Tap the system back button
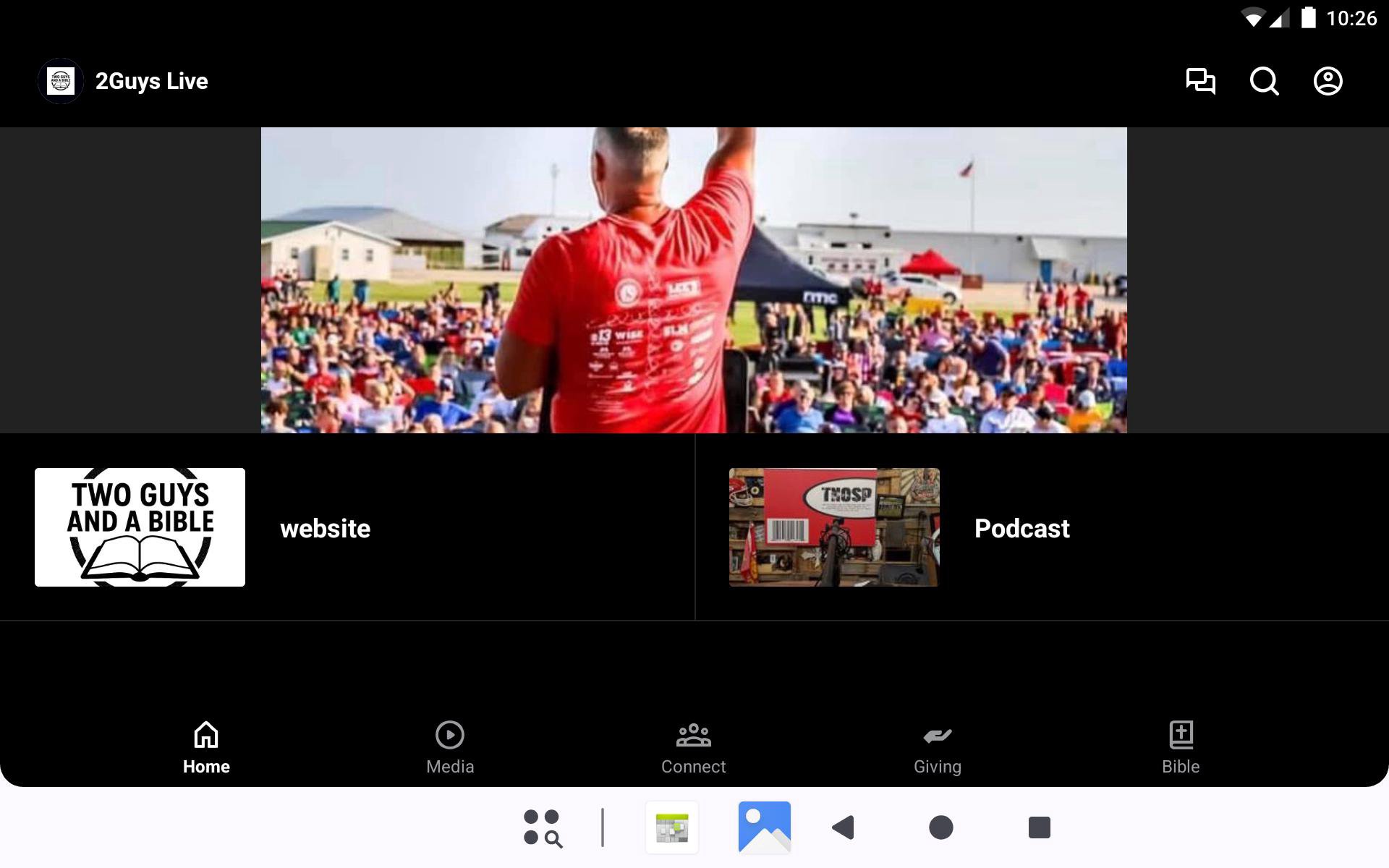 pyautogui.click(x=844, y=827)
